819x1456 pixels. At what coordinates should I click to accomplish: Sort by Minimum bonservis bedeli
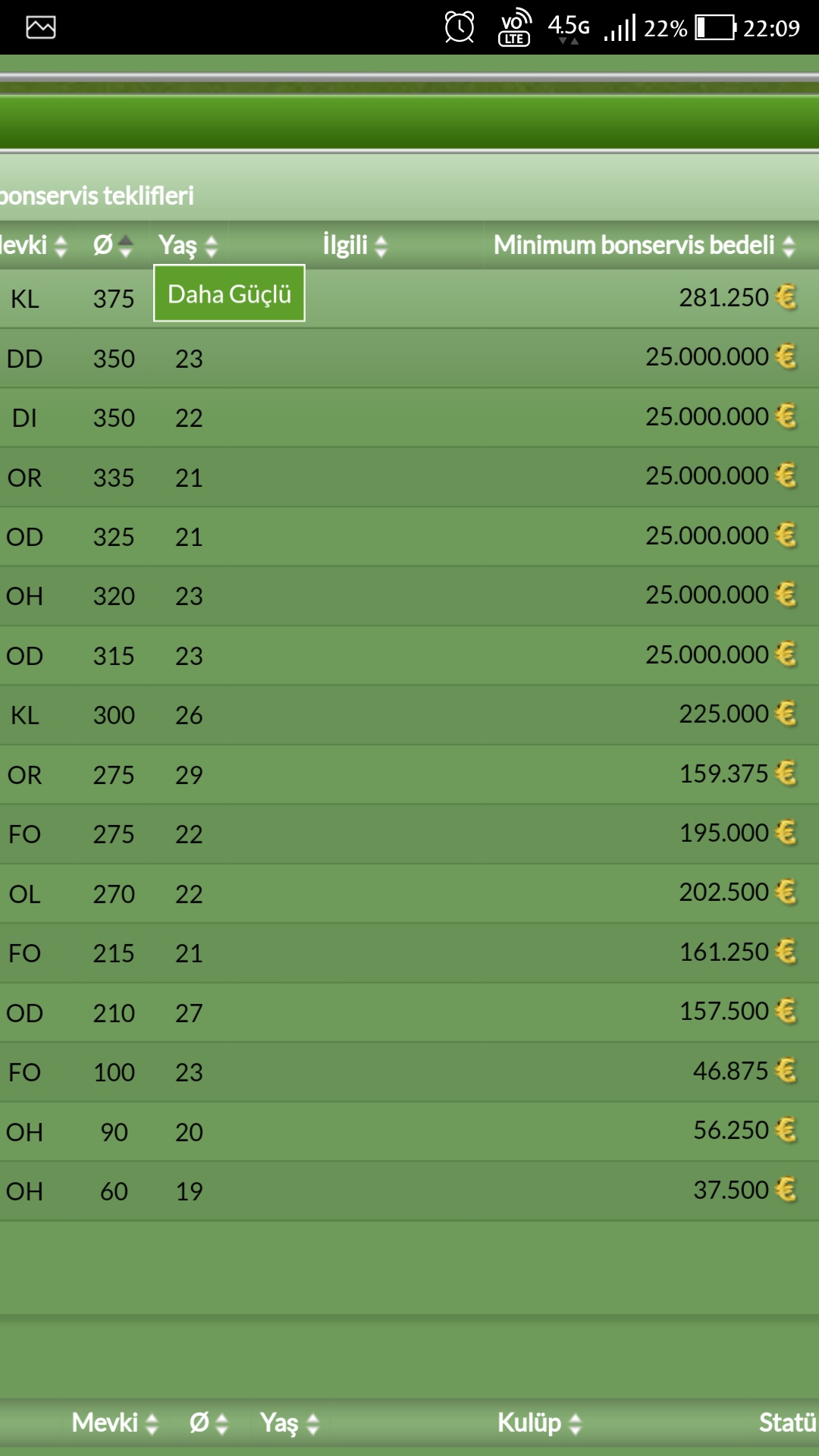[644, 246]
